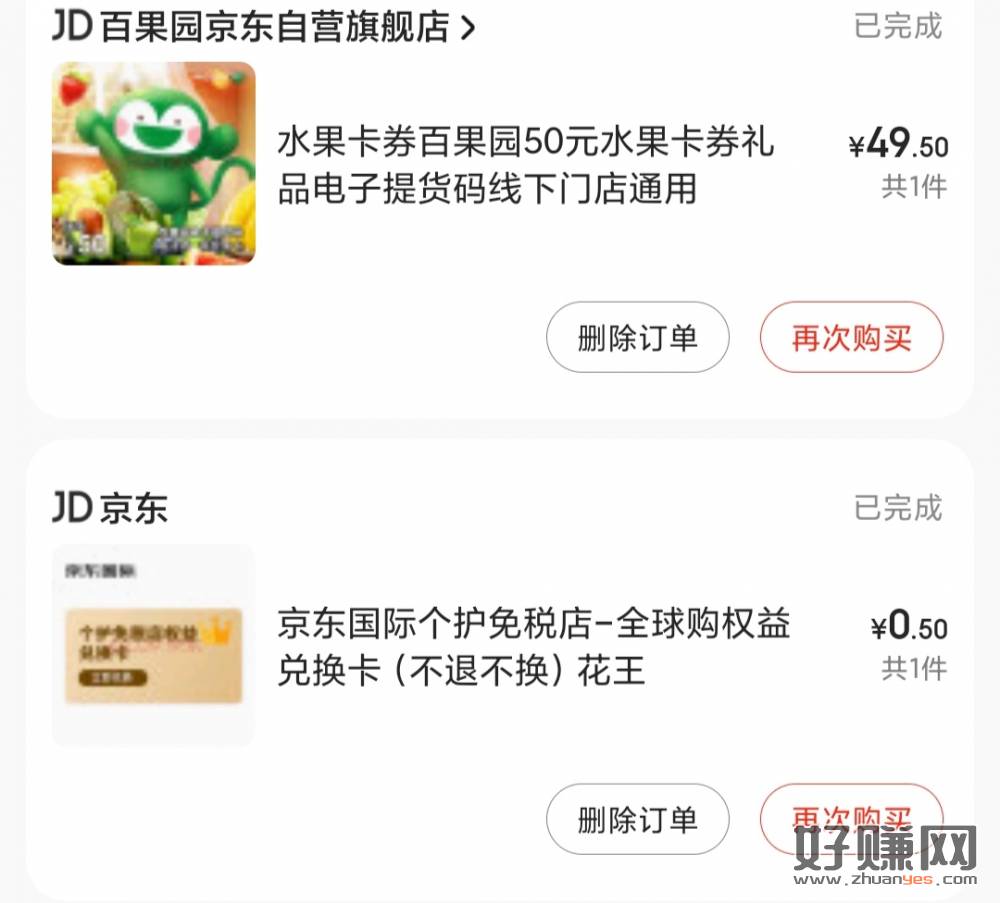Delete the 京东国际兑换卡 order
This screenshot has width=1000, height=903.
(637, 819)
